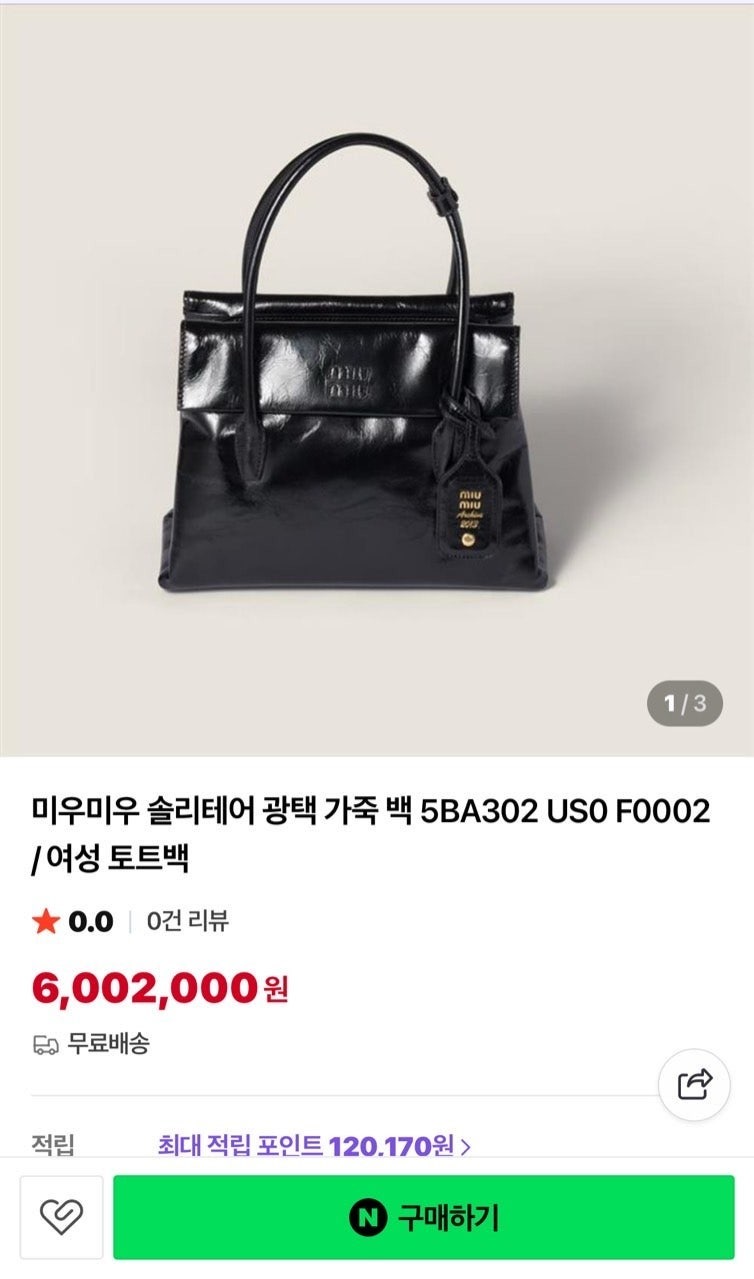754x1279 pixels.
Task: Click the wishlist button at bottom left
Action: pos(62,1218)
